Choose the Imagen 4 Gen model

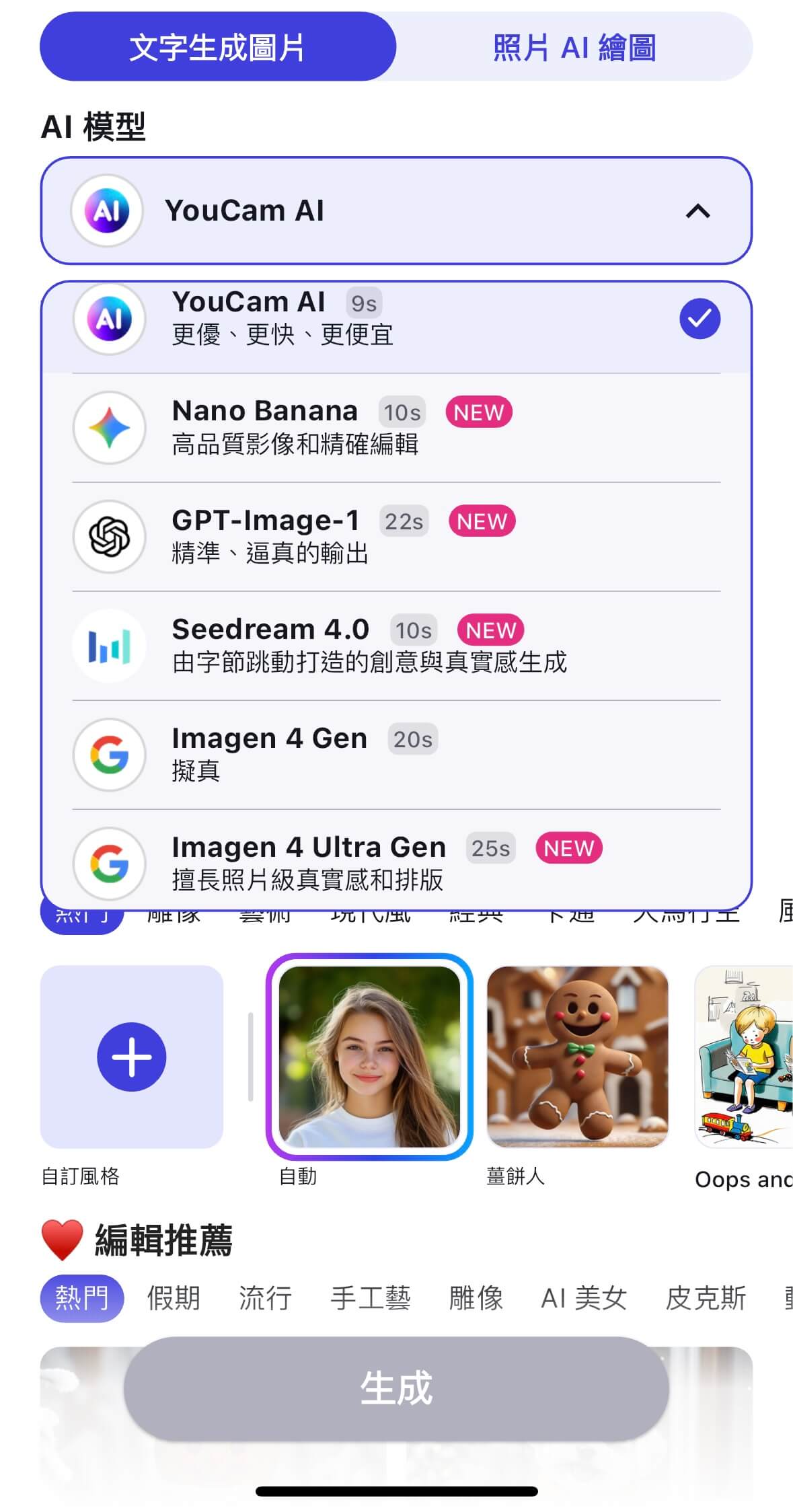395,754
